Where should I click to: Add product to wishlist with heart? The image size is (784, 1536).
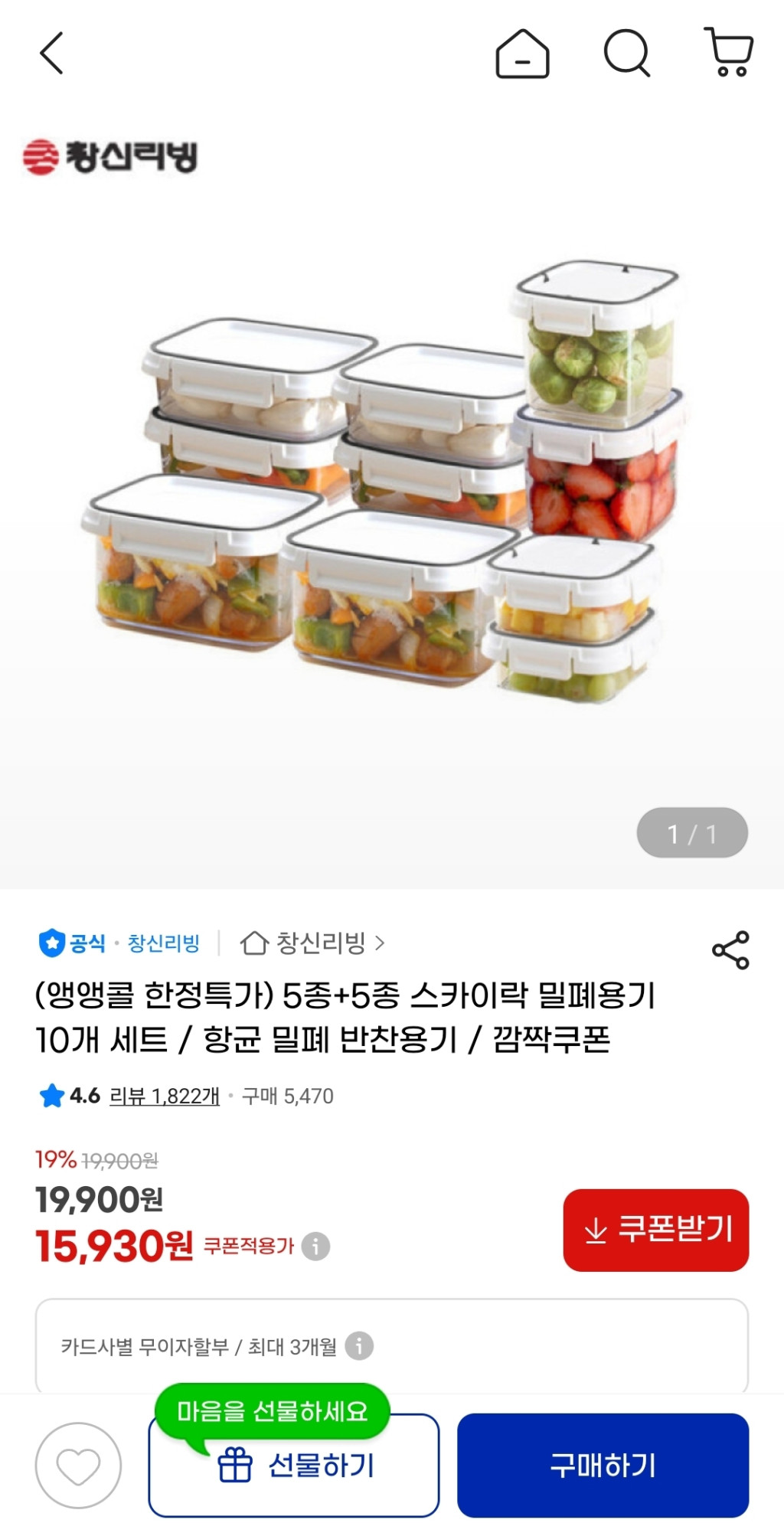[x=78, y=1466]
